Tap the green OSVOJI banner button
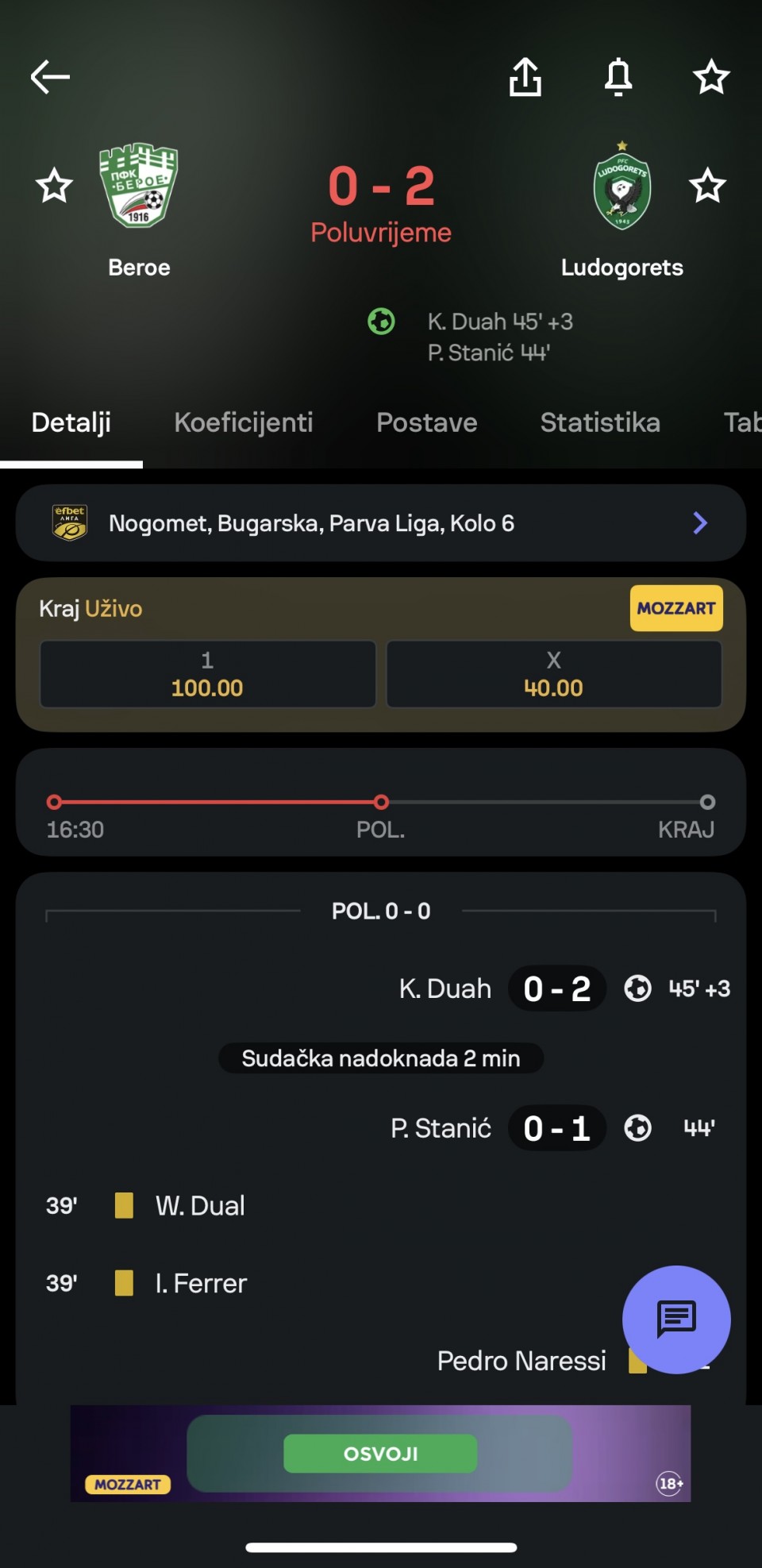The width and height of the screenshot is (762, 1568). click(x=380, y=1454)
